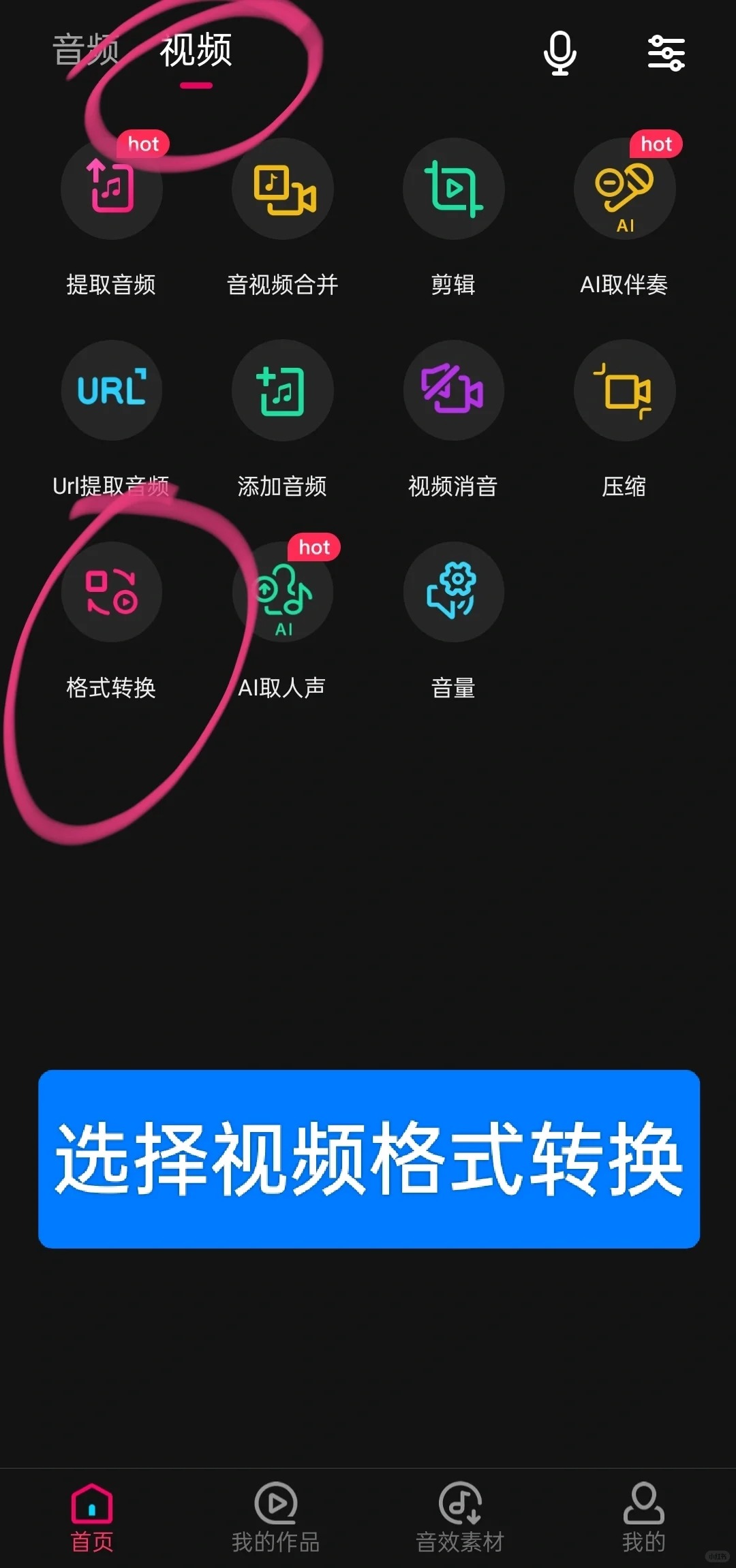Open the 音量 volume tool
This screenshot has width=736, height=1568.
tap(453, 592)
